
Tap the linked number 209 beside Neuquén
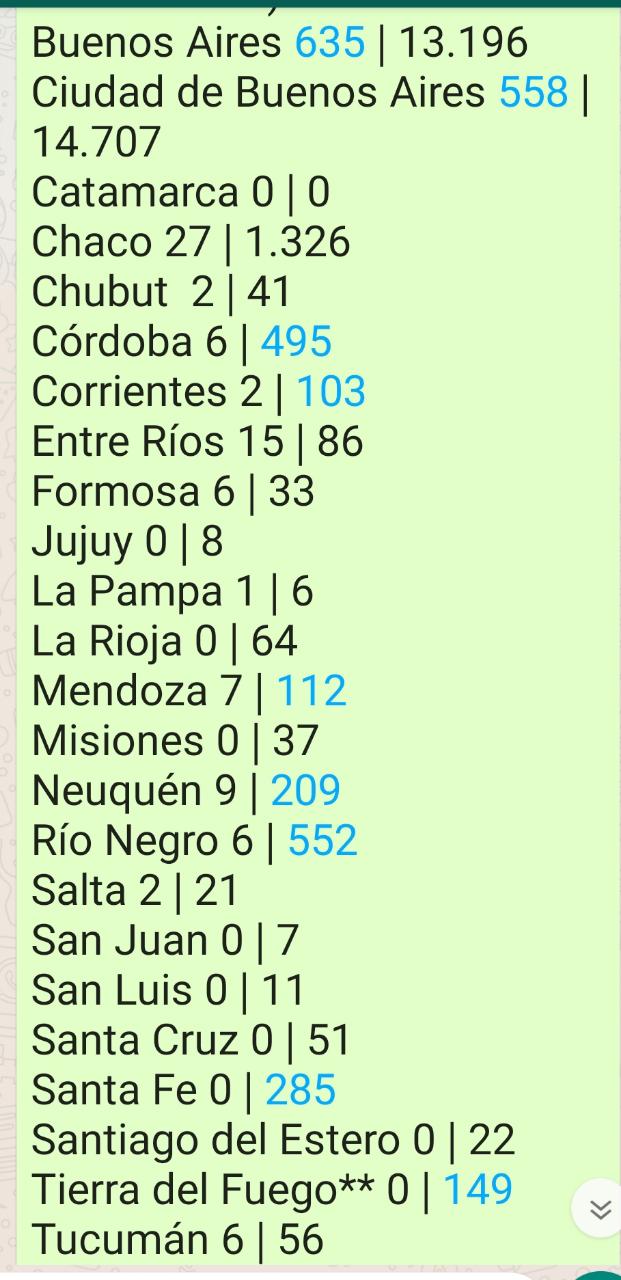306,791
